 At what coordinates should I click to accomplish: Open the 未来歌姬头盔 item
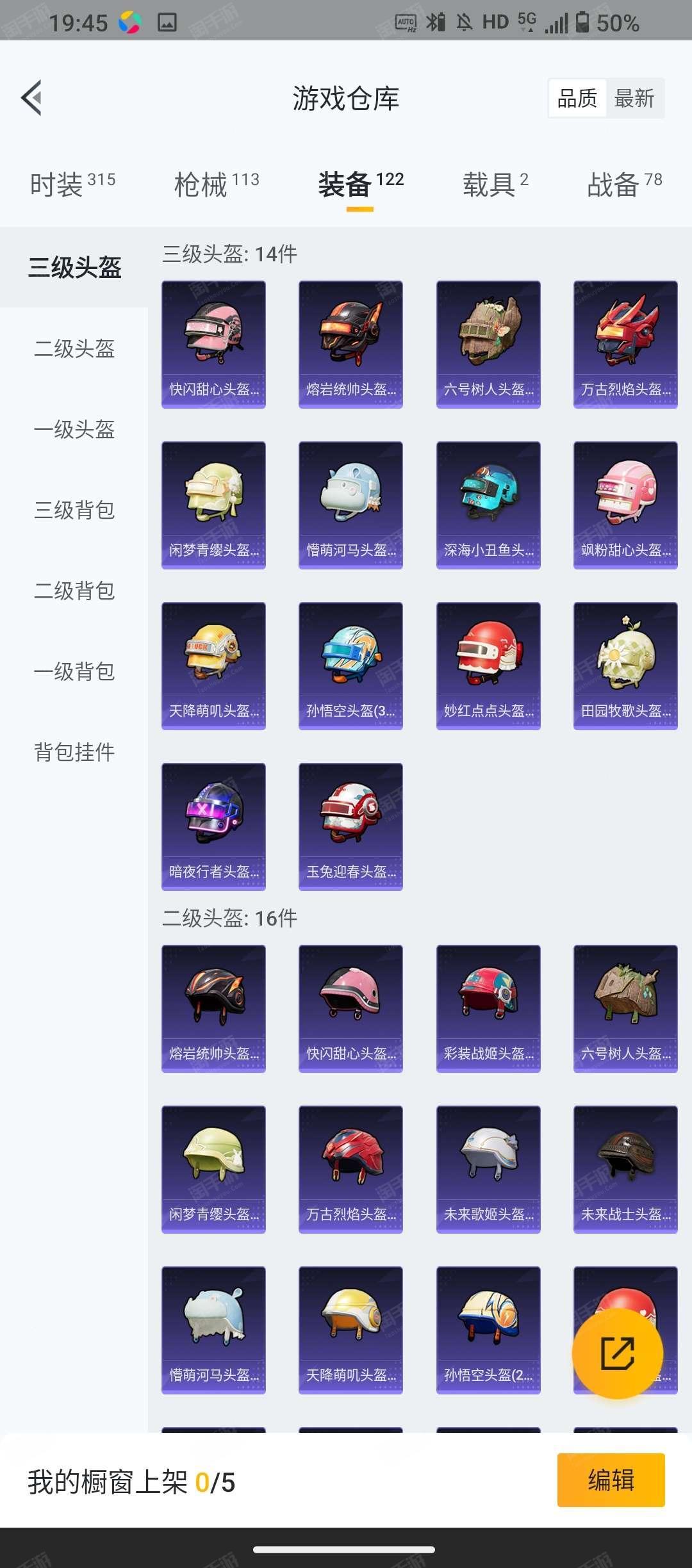click(488, 1169)
